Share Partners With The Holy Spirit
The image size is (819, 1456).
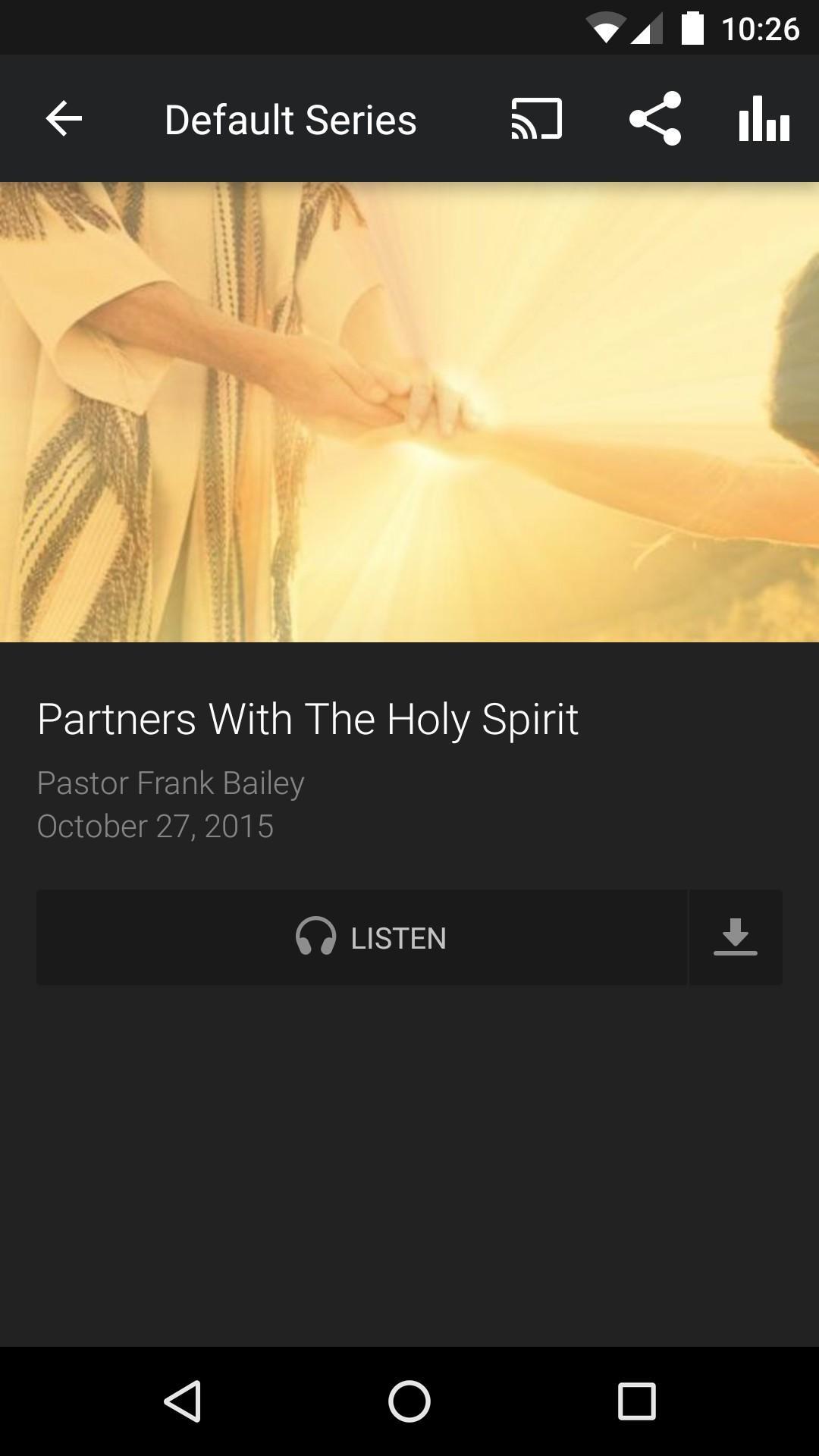click(655, 119)
